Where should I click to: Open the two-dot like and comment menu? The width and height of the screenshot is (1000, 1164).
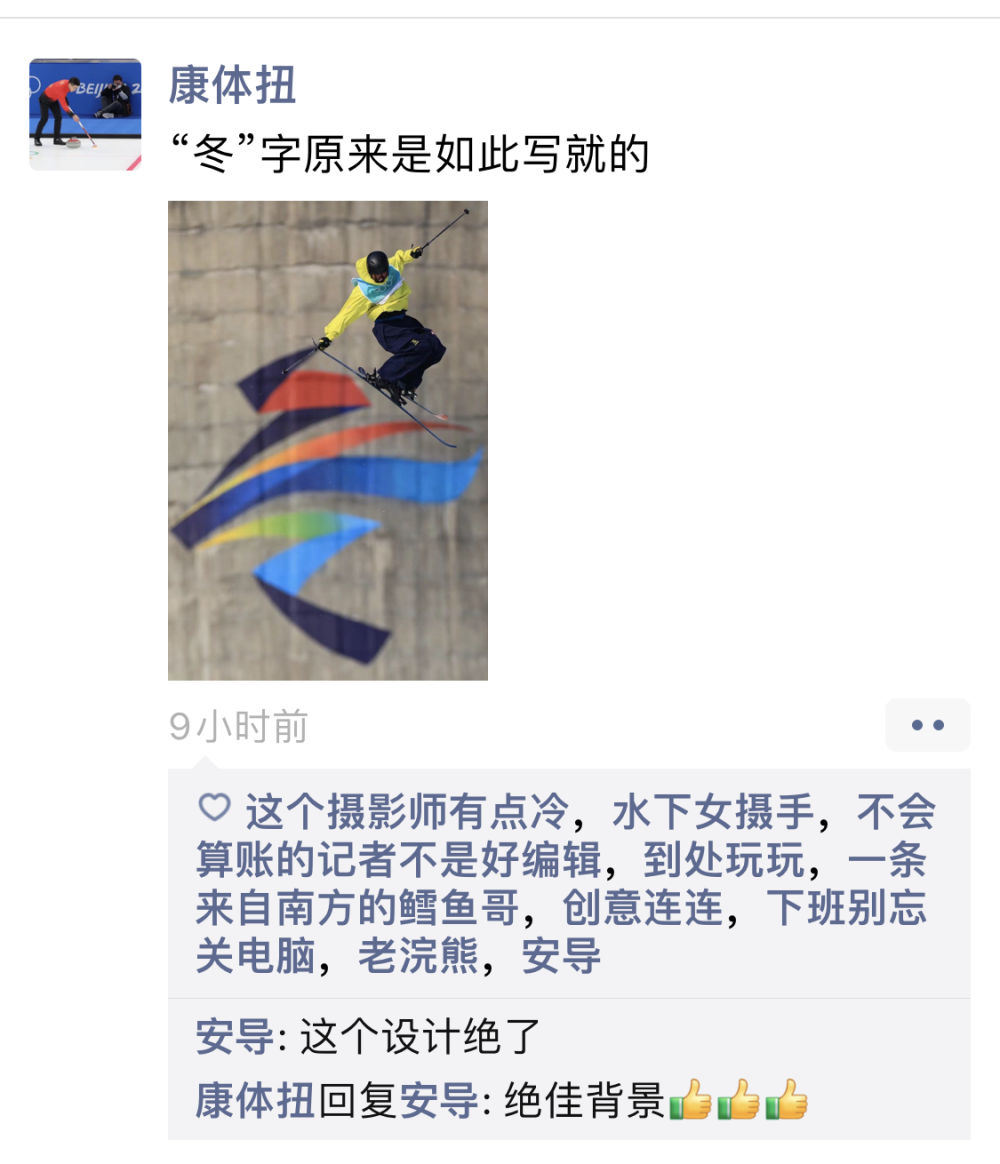[927, 725]
